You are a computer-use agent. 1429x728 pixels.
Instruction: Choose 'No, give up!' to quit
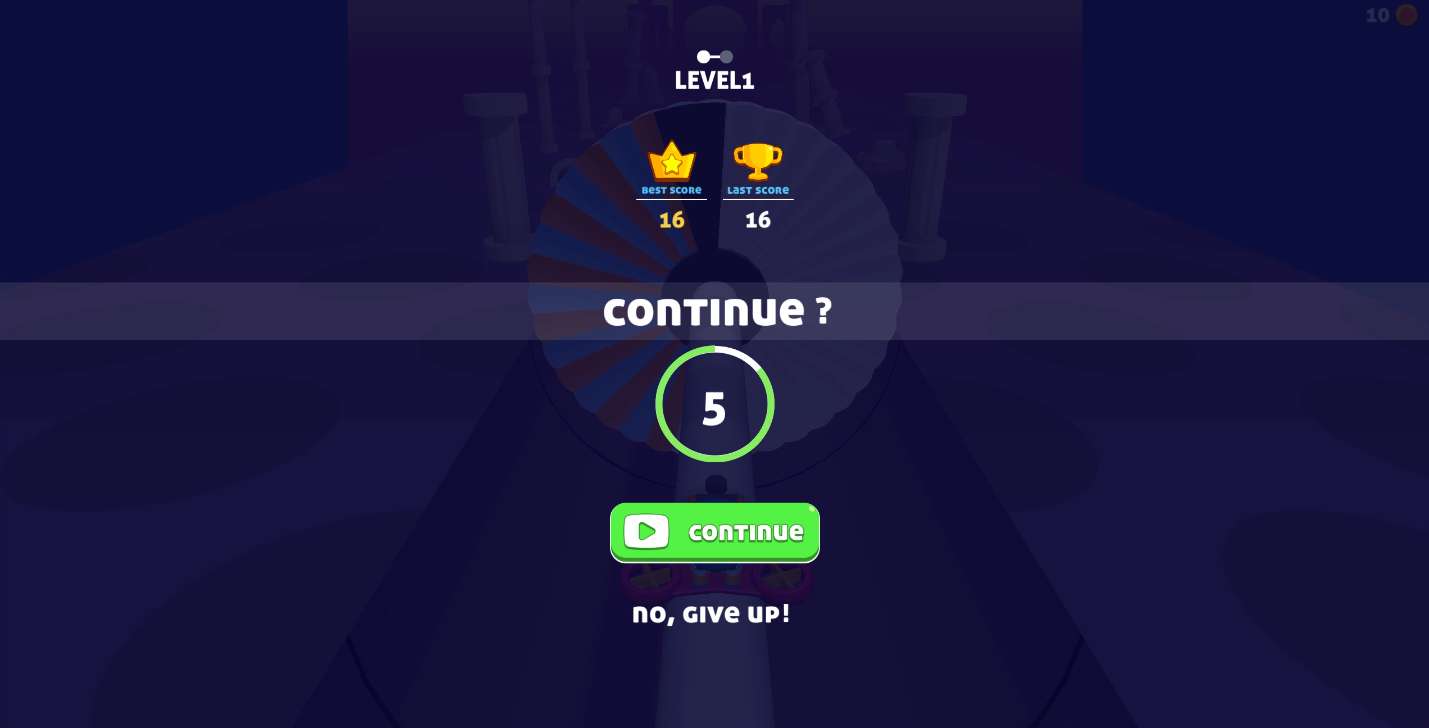(711, 614)
